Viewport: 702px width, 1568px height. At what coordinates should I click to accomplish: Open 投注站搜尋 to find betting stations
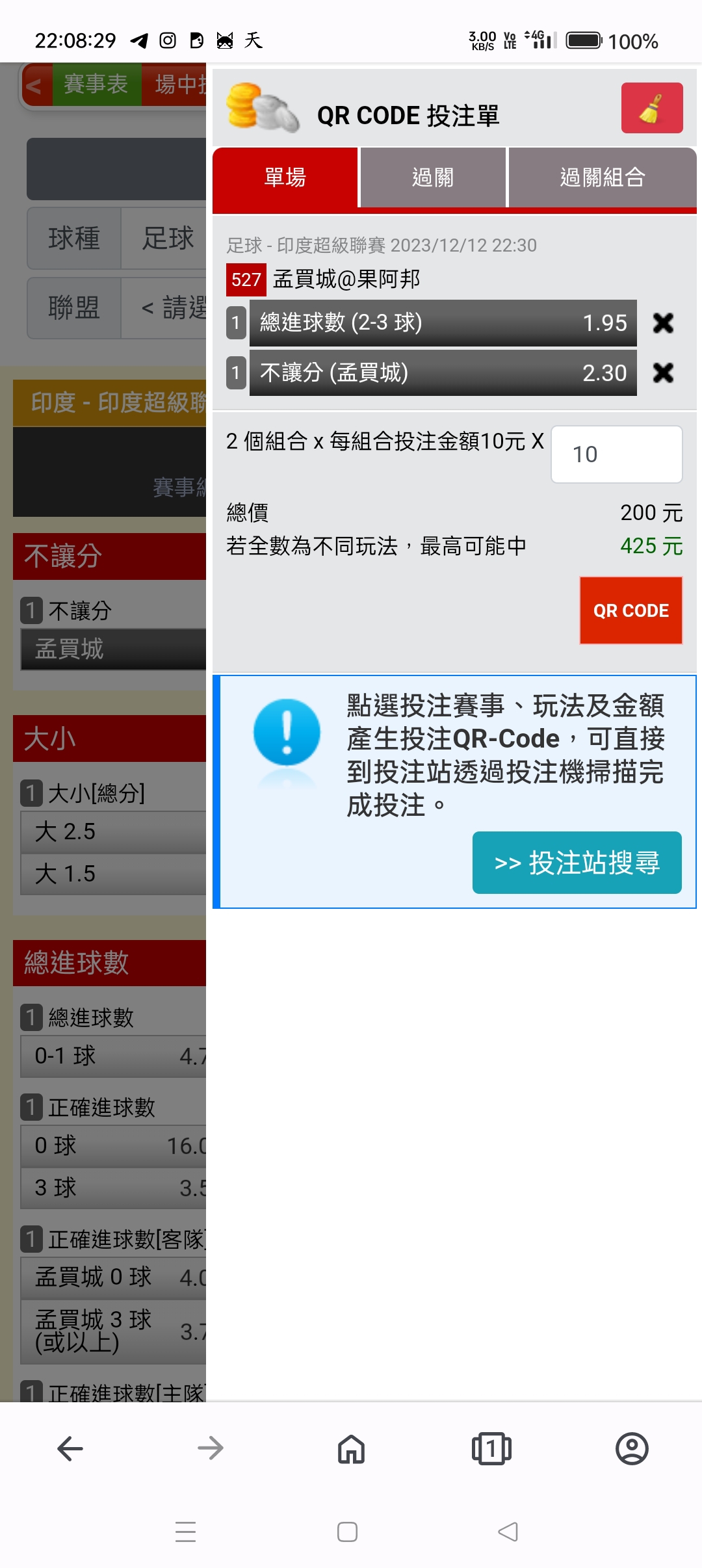click(x=577, y=863)
